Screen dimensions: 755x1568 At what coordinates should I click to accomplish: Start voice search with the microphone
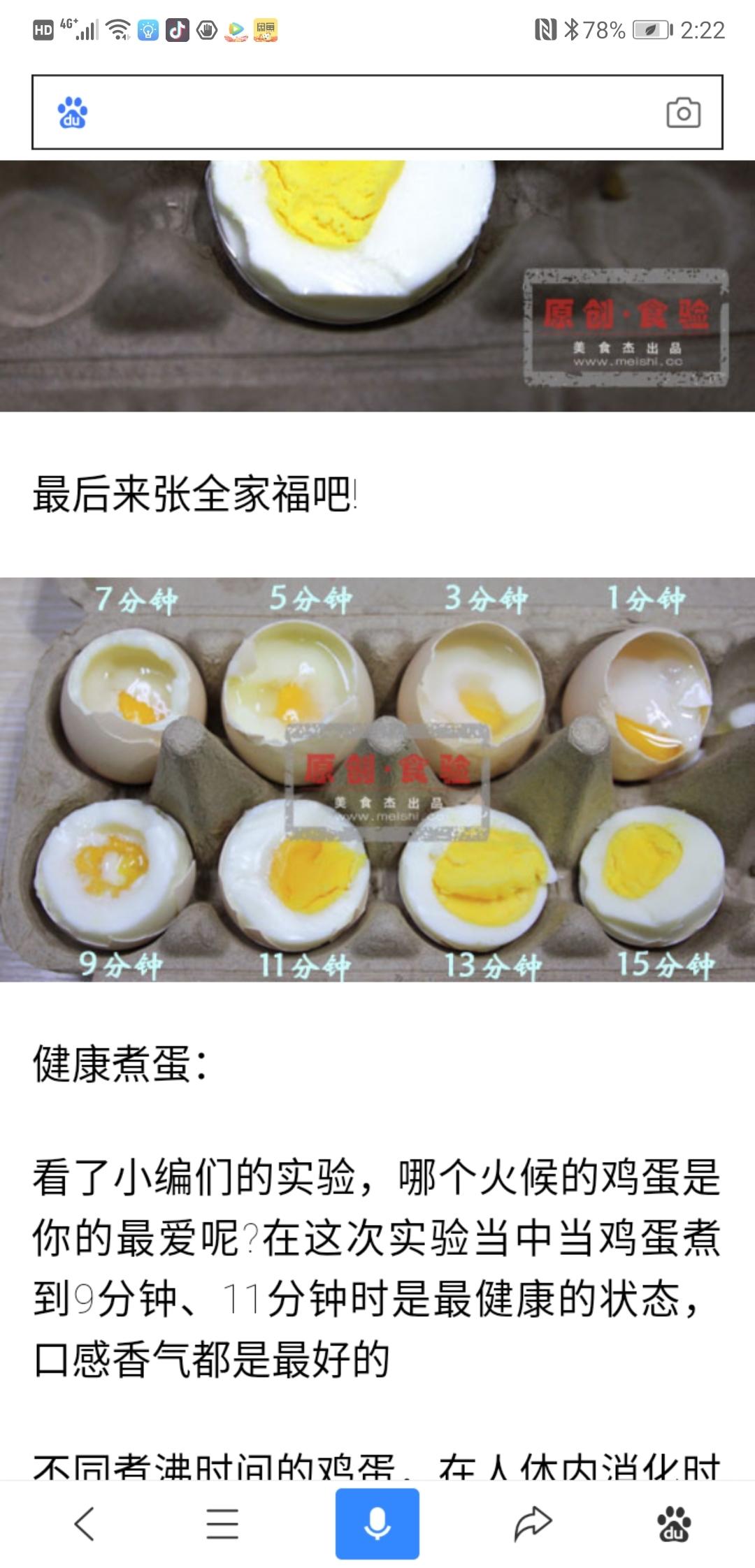[377, 1523]
